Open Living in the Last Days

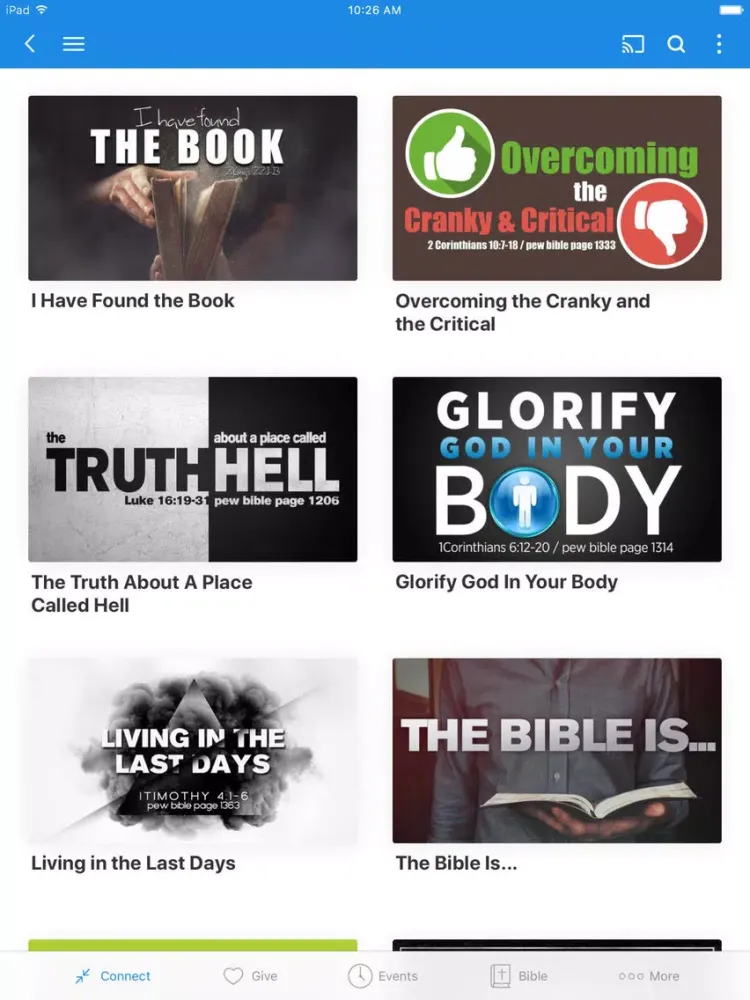pyautogui.click(x=193, y=750)
